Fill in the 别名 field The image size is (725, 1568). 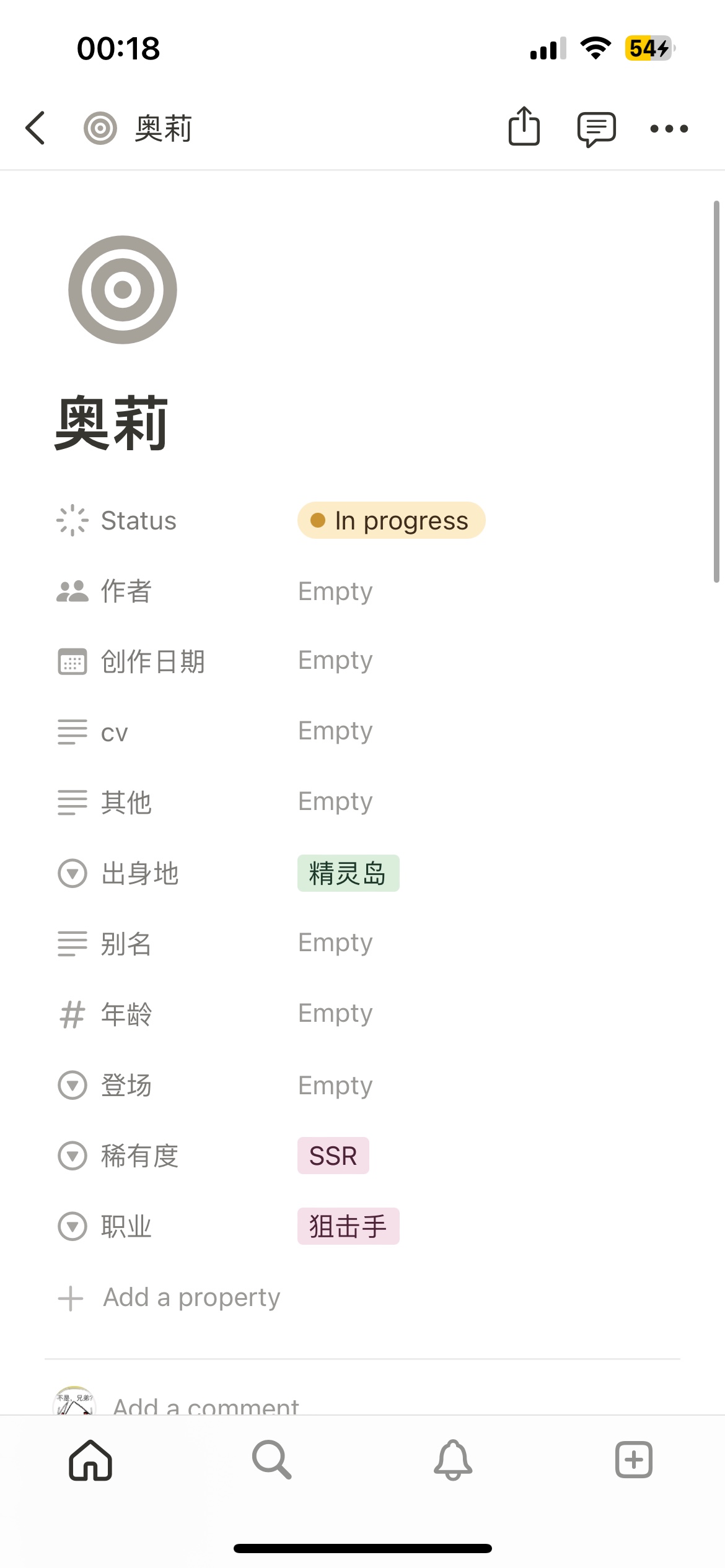coord(335,943)
